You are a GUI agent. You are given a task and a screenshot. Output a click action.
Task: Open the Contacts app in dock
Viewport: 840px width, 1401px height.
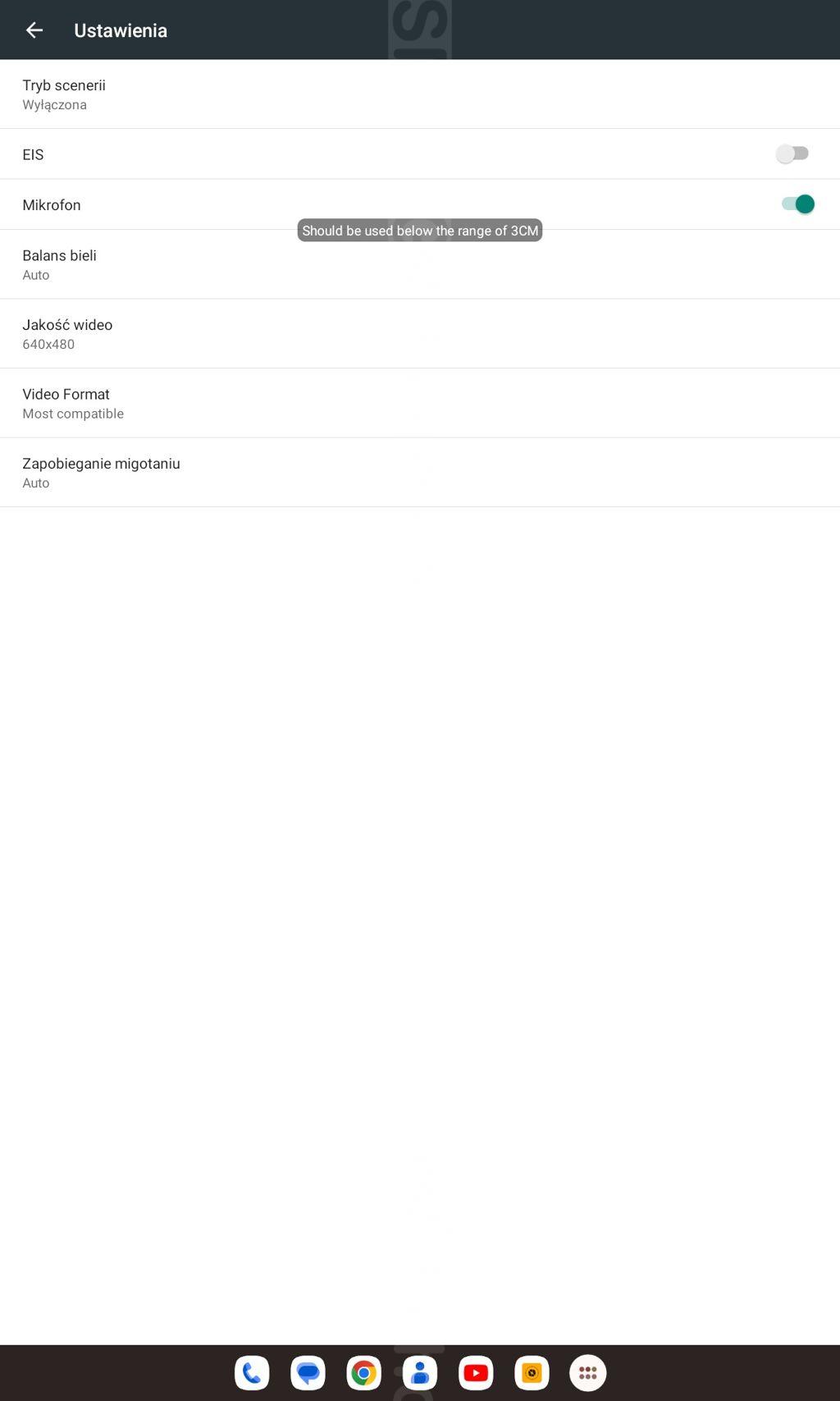tap(420, 1372)
